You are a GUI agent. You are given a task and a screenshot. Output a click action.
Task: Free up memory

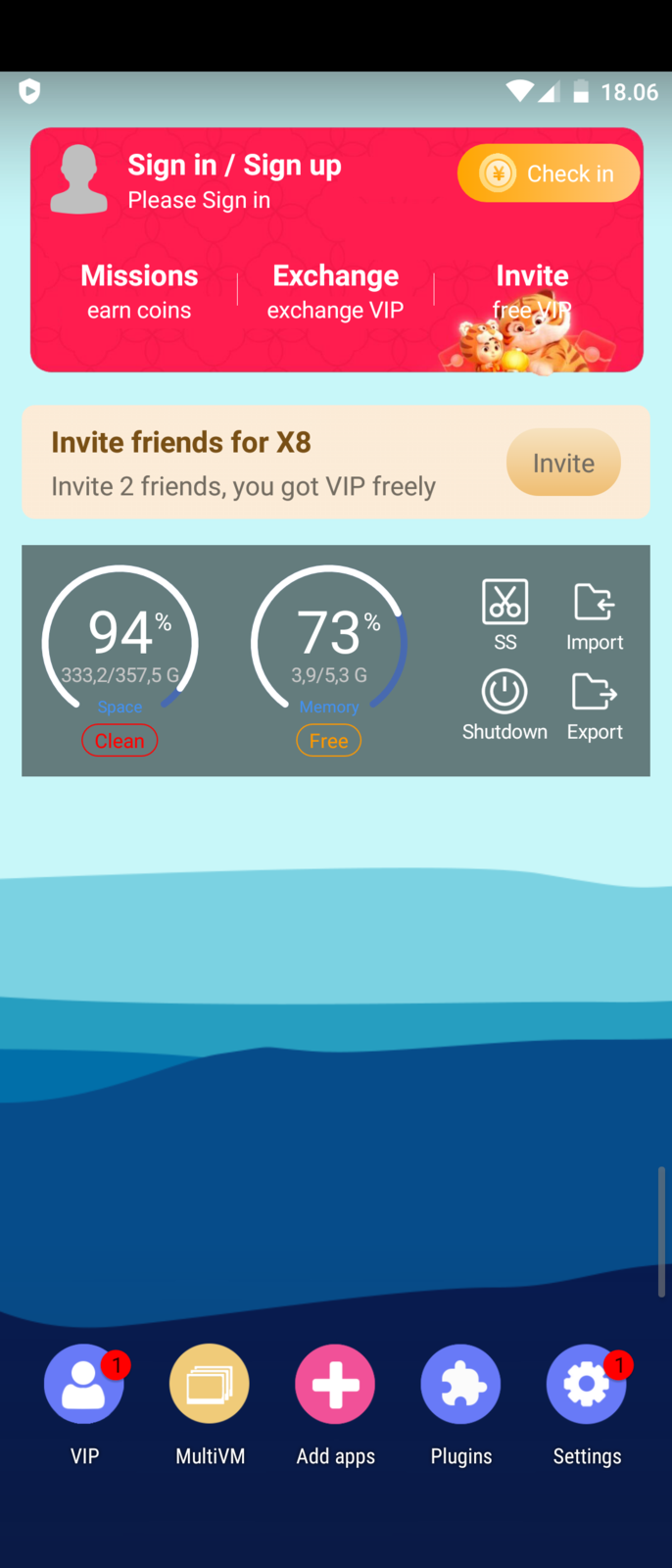(x=328, y=741)
